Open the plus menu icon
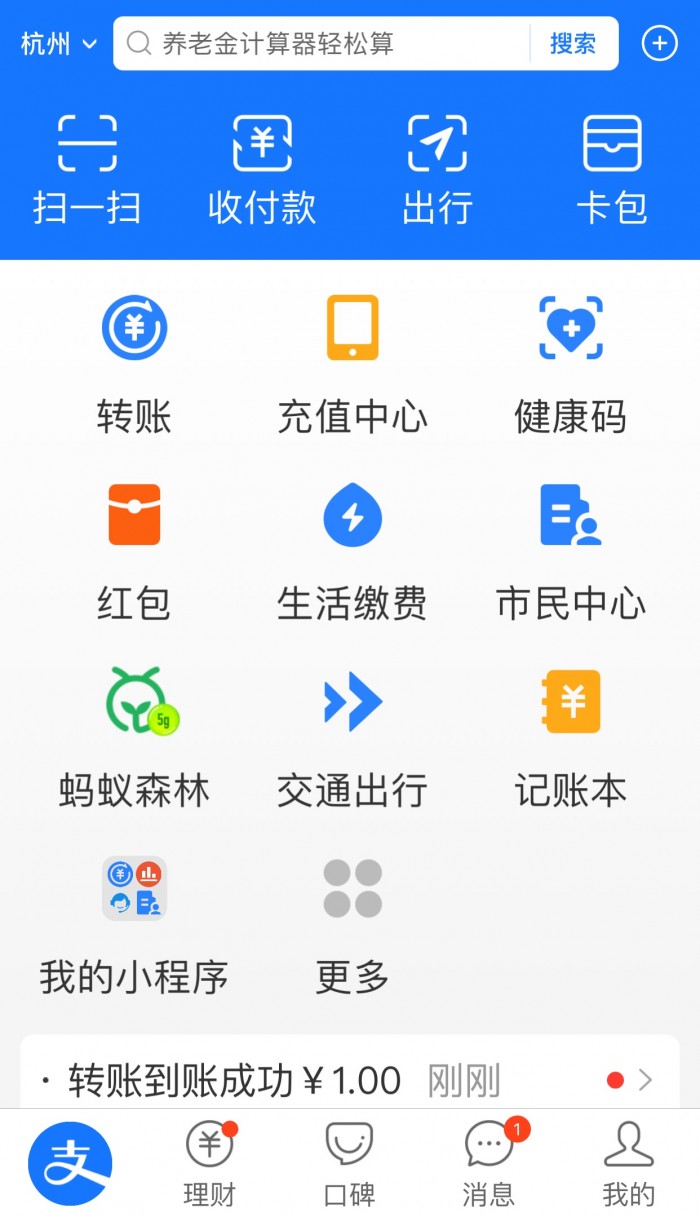The height and width of the screenshot is (1217, 700). tap(659, 44)
